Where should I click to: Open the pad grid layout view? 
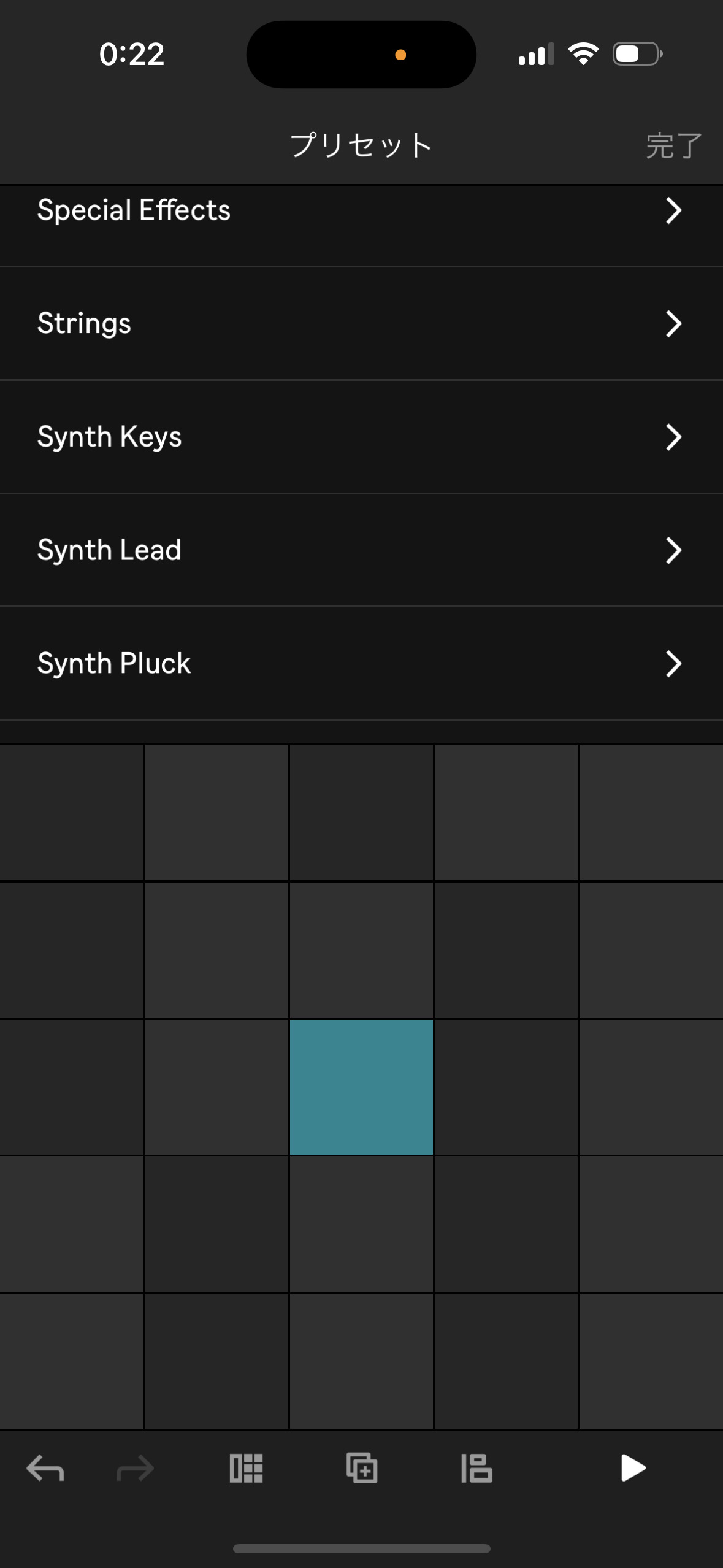[x=246, y=1469]
